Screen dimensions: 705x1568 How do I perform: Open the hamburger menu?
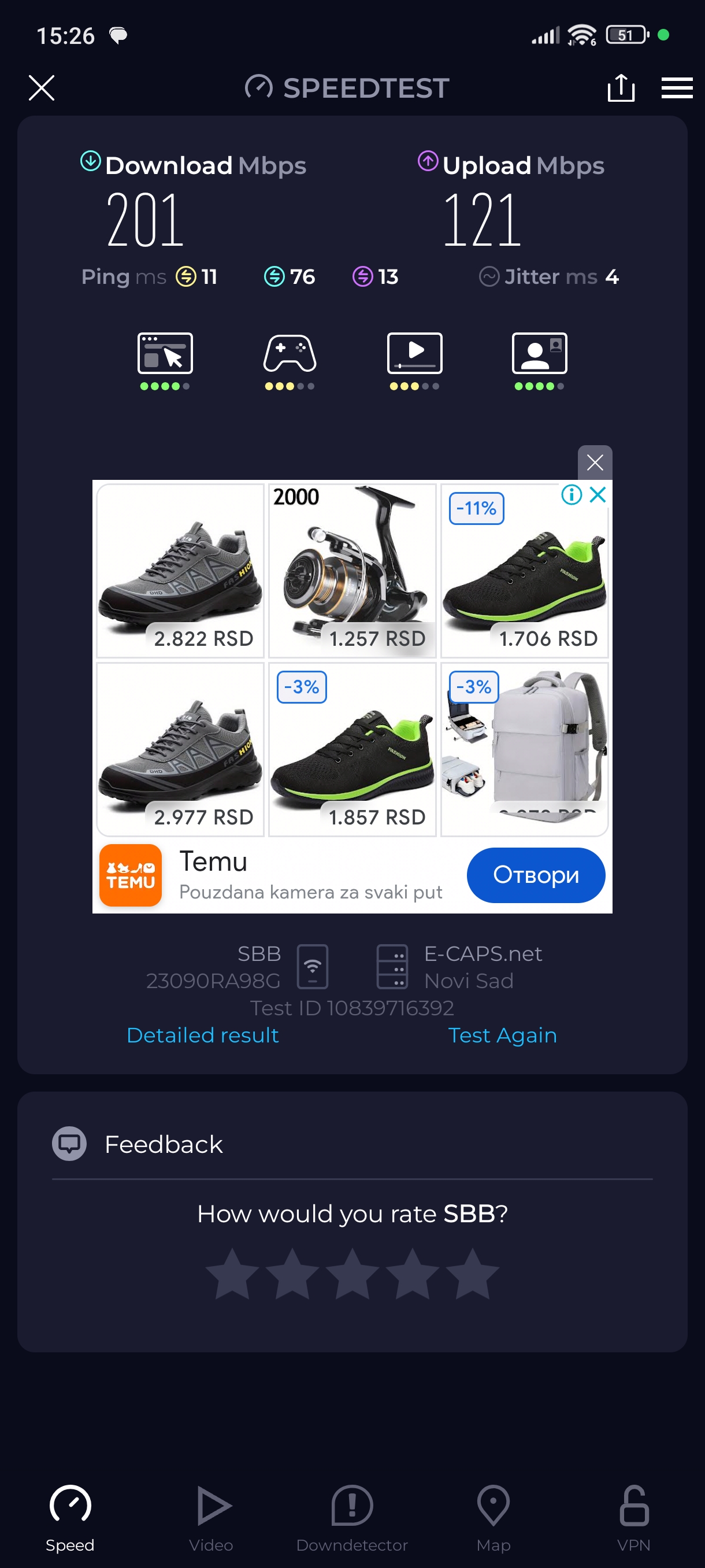(677, 88)
